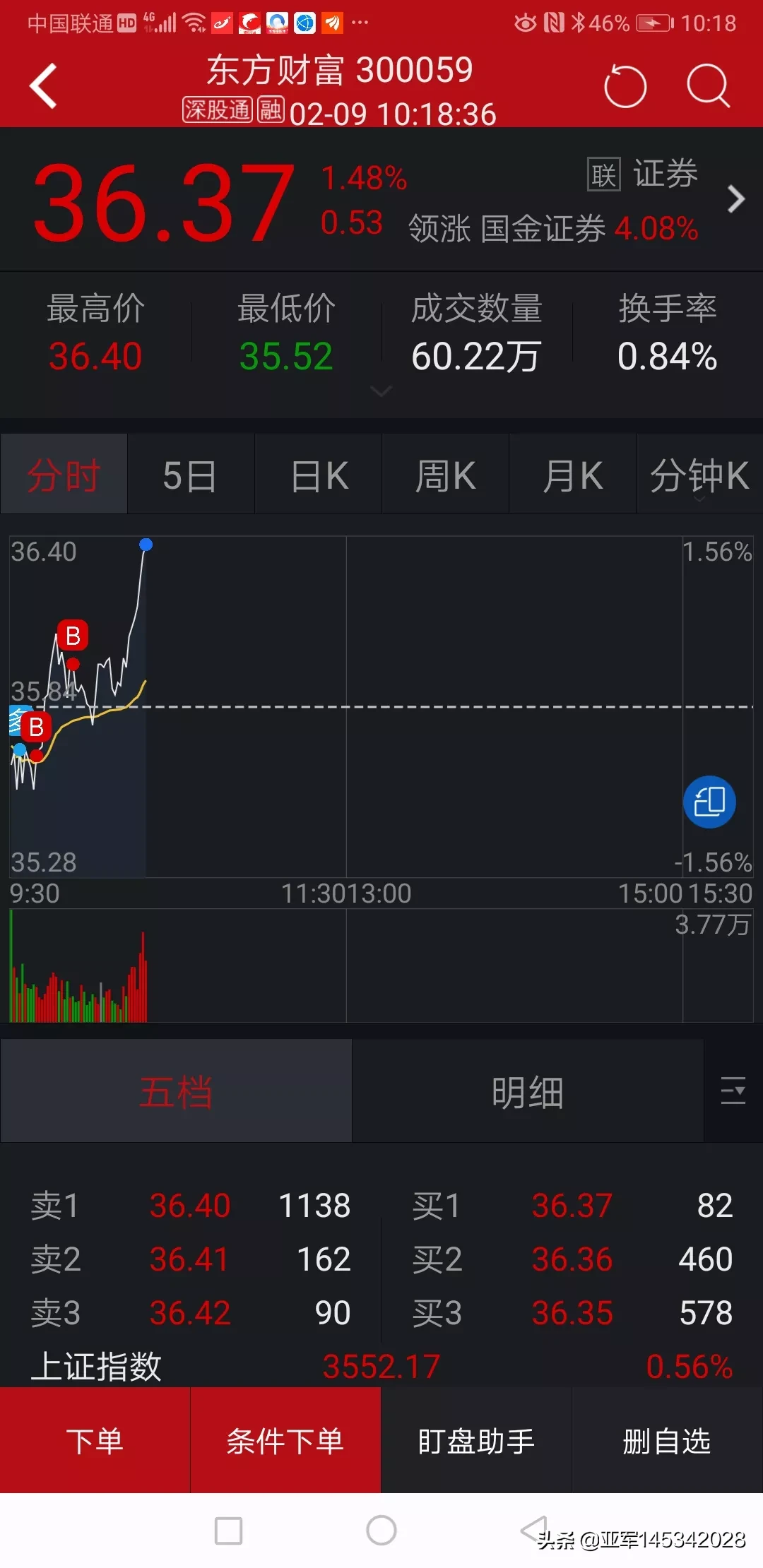
Task: Select the 分时 chart tab
Action: pyautogui.click(x=64, y=475)
